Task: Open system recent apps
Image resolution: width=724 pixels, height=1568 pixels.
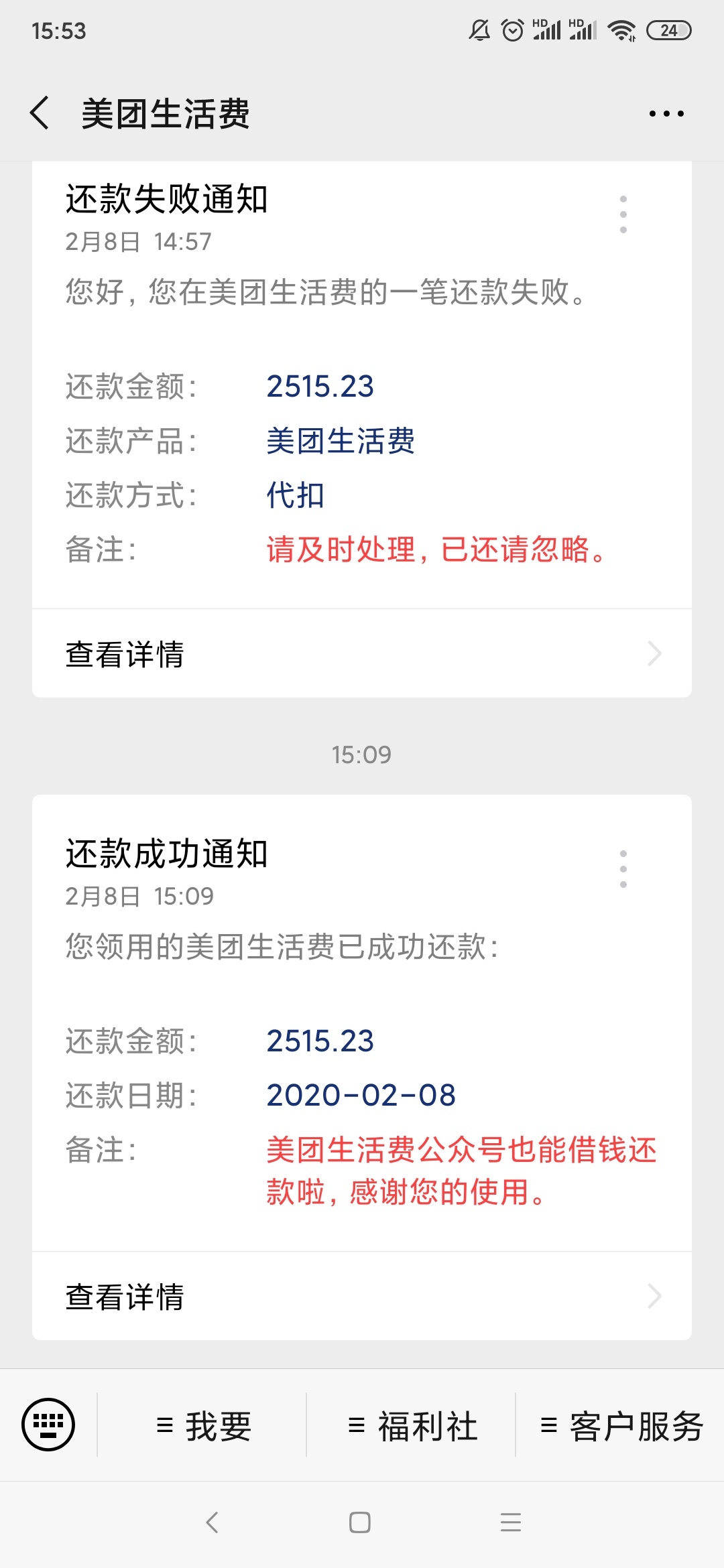Action: pyautogui.click(x=511, y=1522)
